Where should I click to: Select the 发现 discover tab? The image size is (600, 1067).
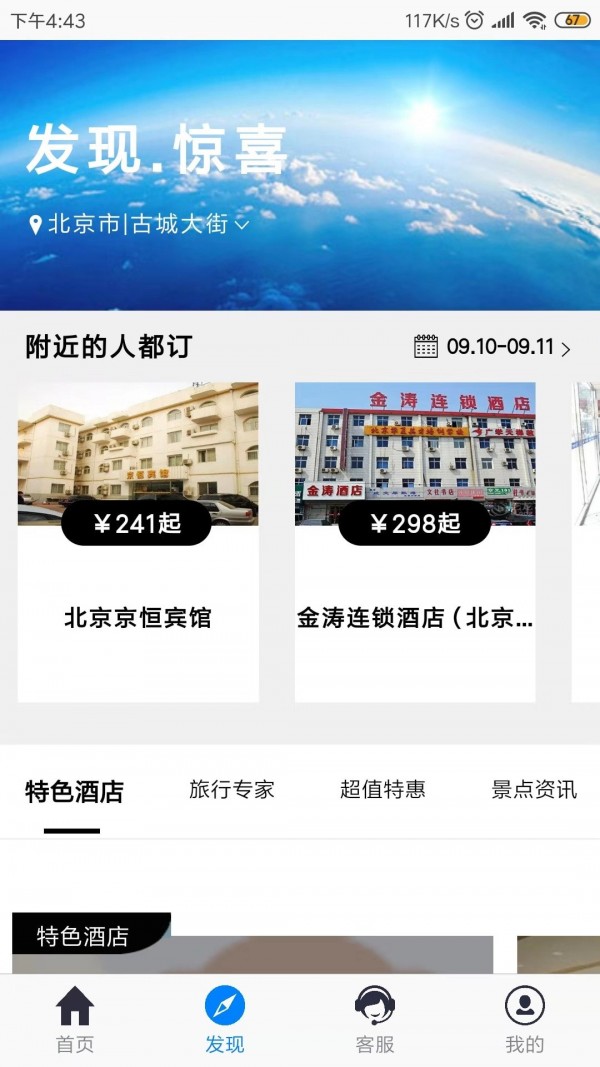(225, 1020)
